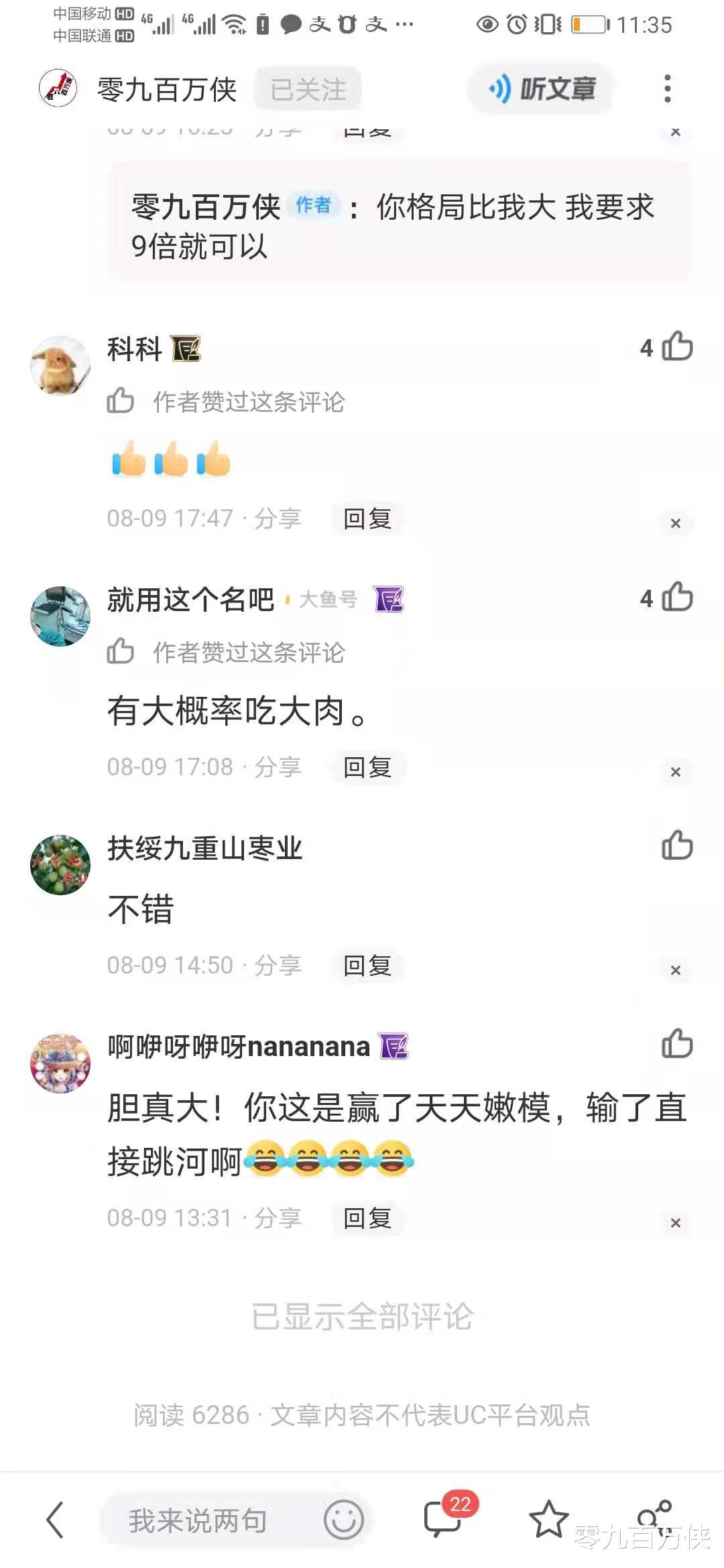Tap the 听文章 listen-to-article icon
The image size is (724, 1568).
[x=540, y=89]
